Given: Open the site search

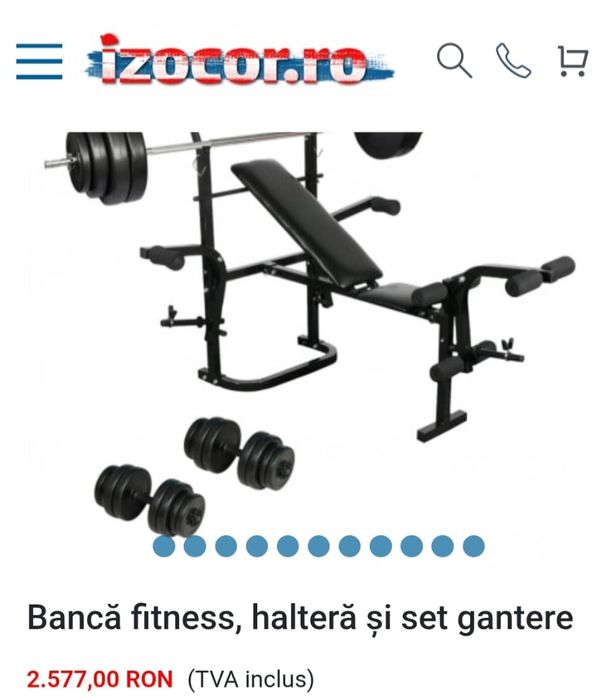Looking at the screenshot, I should (453, 62).
